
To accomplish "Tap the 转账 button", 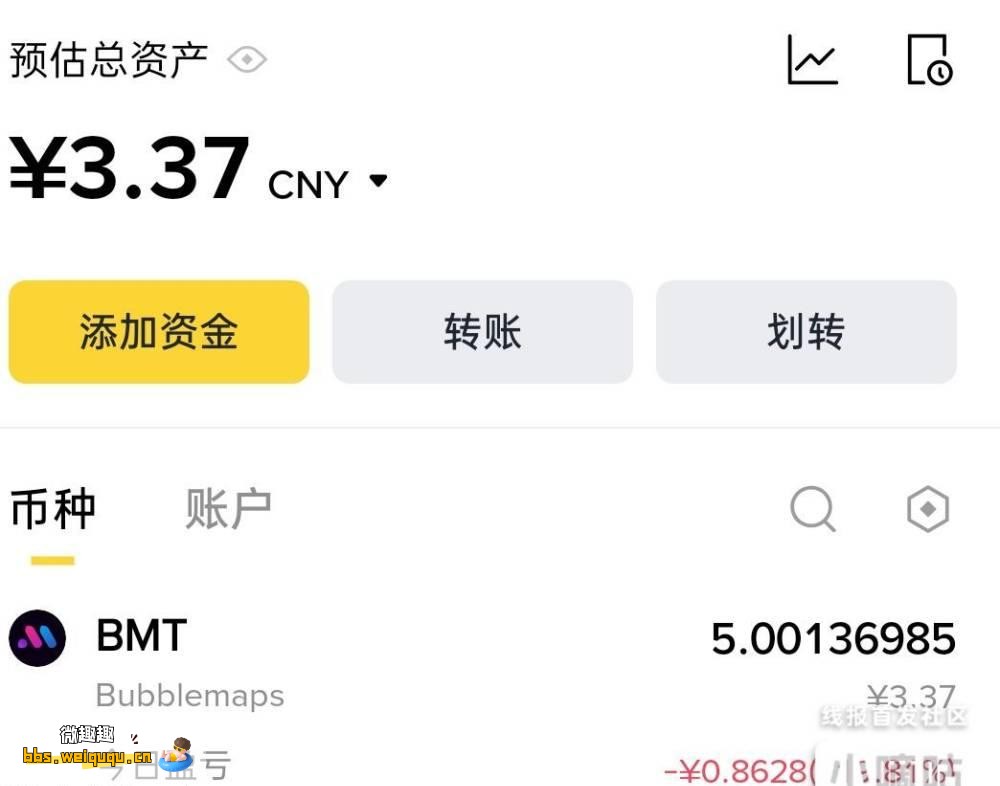I will [x=482, y=332].
